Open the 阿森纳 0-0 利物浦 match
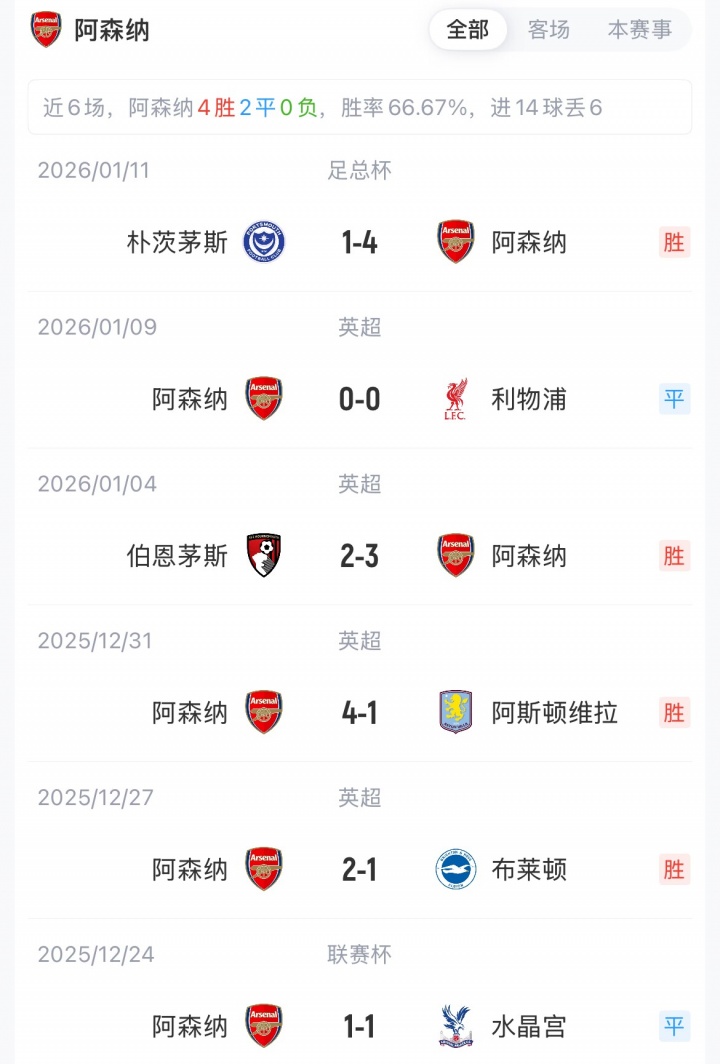This screenshot has height=1064, width=720. tap(359, 399)
